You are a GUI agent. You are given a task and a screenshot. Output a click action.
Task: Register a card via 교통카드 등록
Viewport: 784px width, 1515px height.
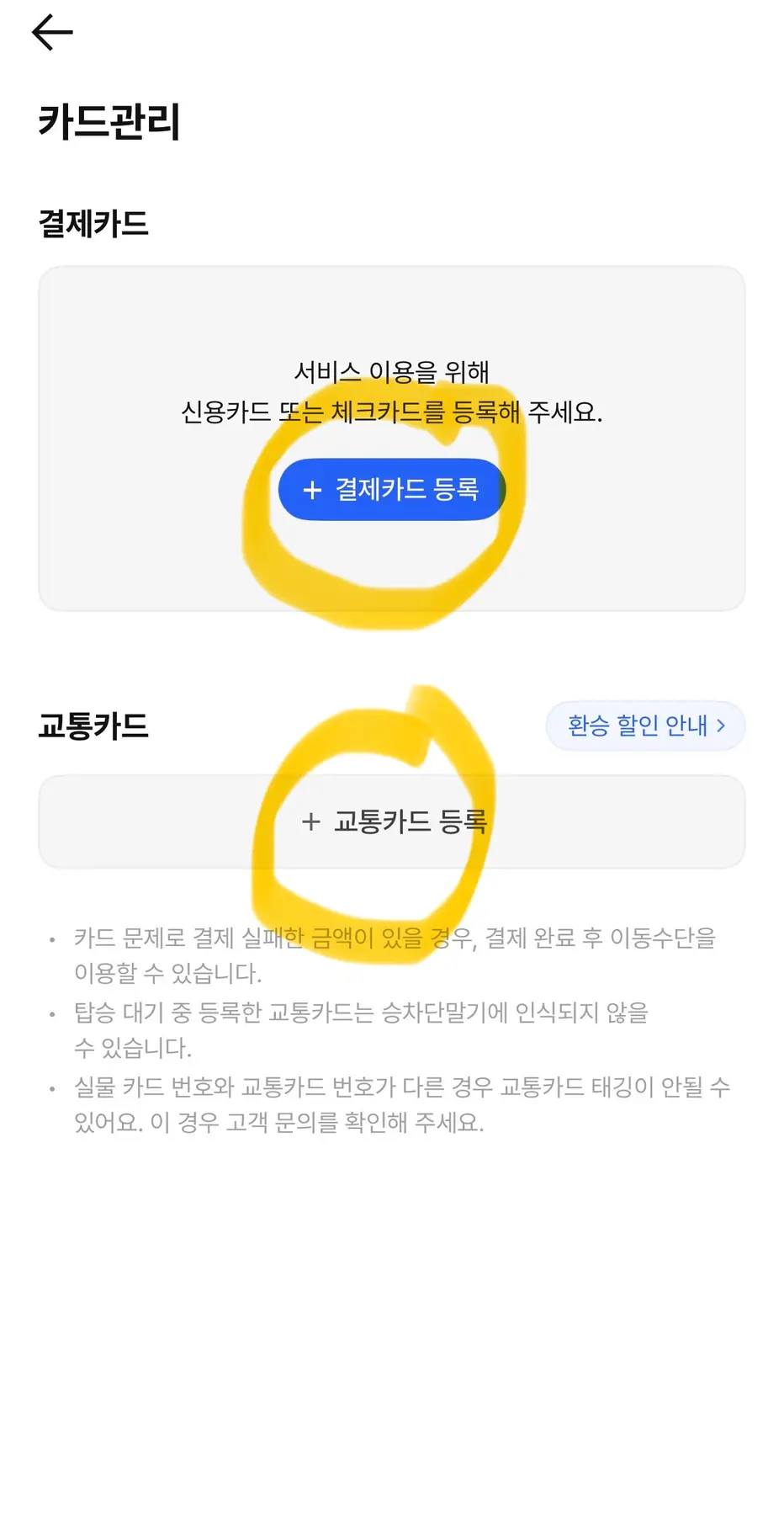pyautogui.click(x=392, y=821)
